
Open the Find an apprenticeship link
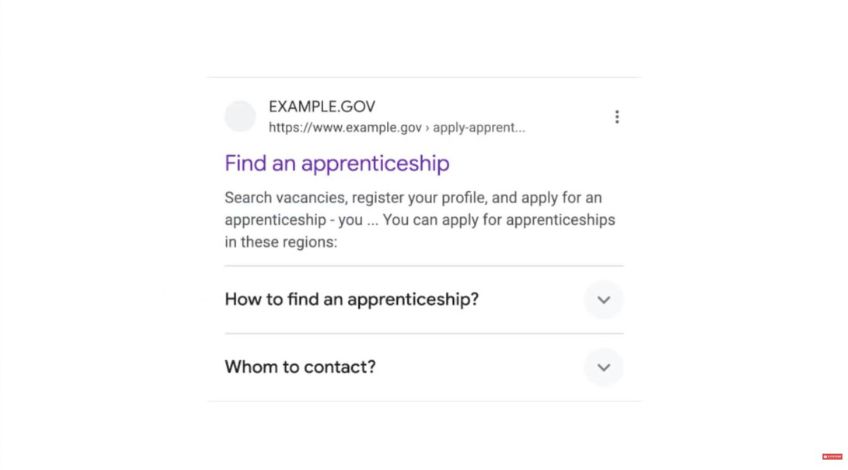pos(337,163)
